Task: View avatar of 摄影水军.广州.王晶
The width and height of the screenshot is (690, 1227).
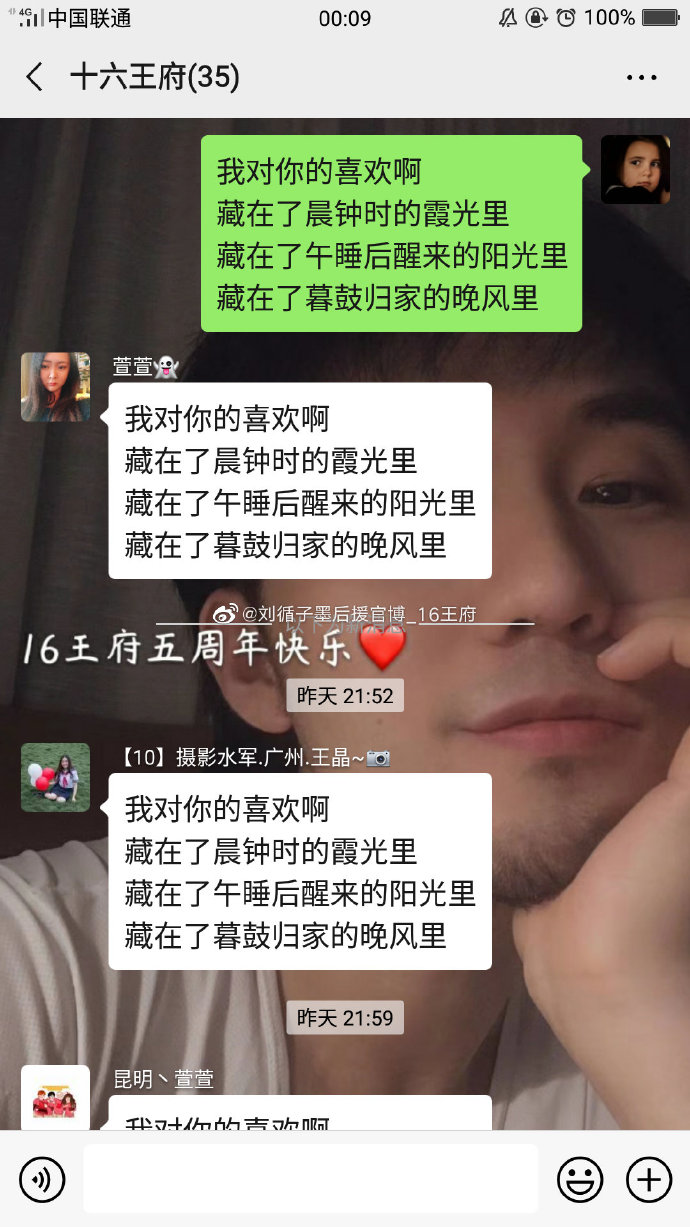Action: click(55, 777)
